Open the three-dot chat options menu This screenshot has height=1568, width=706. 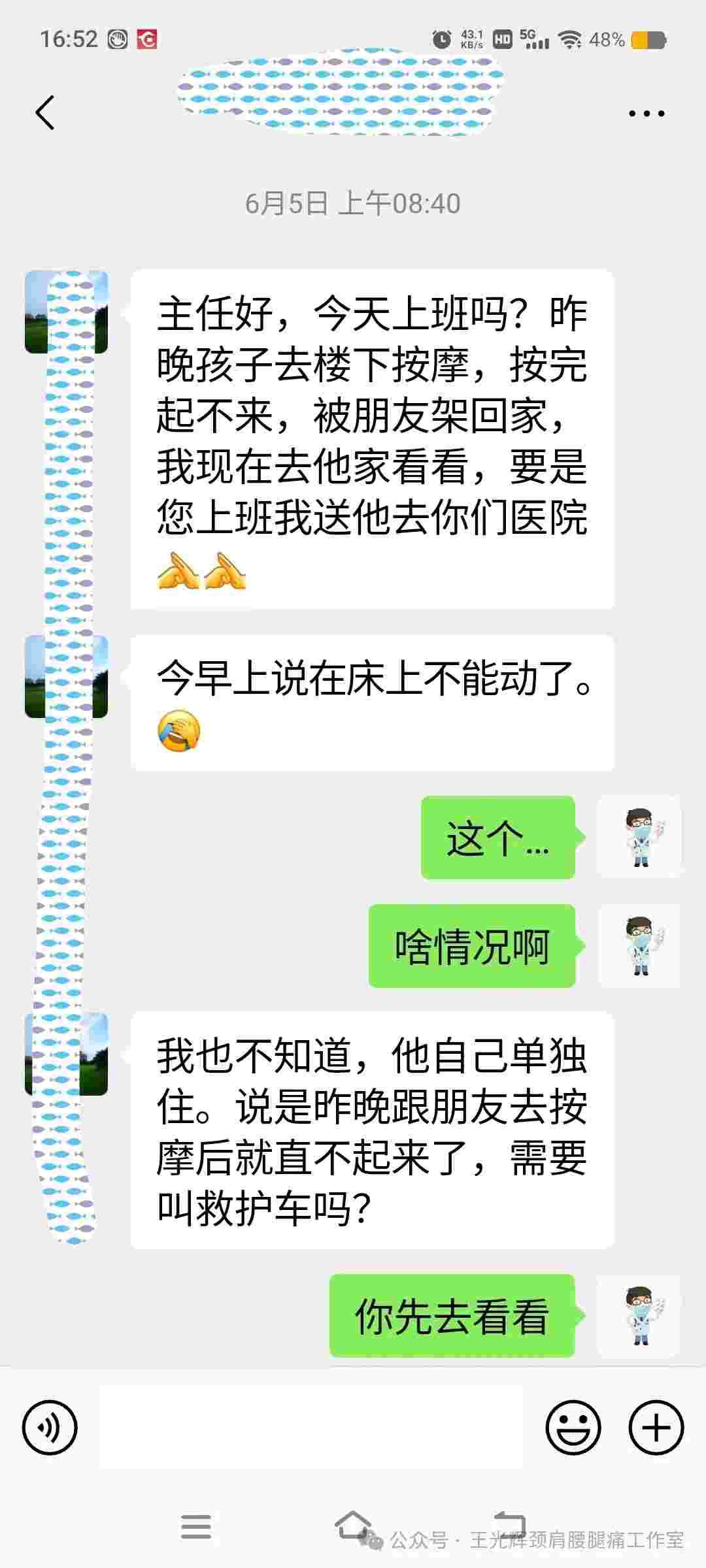[646, 114]
